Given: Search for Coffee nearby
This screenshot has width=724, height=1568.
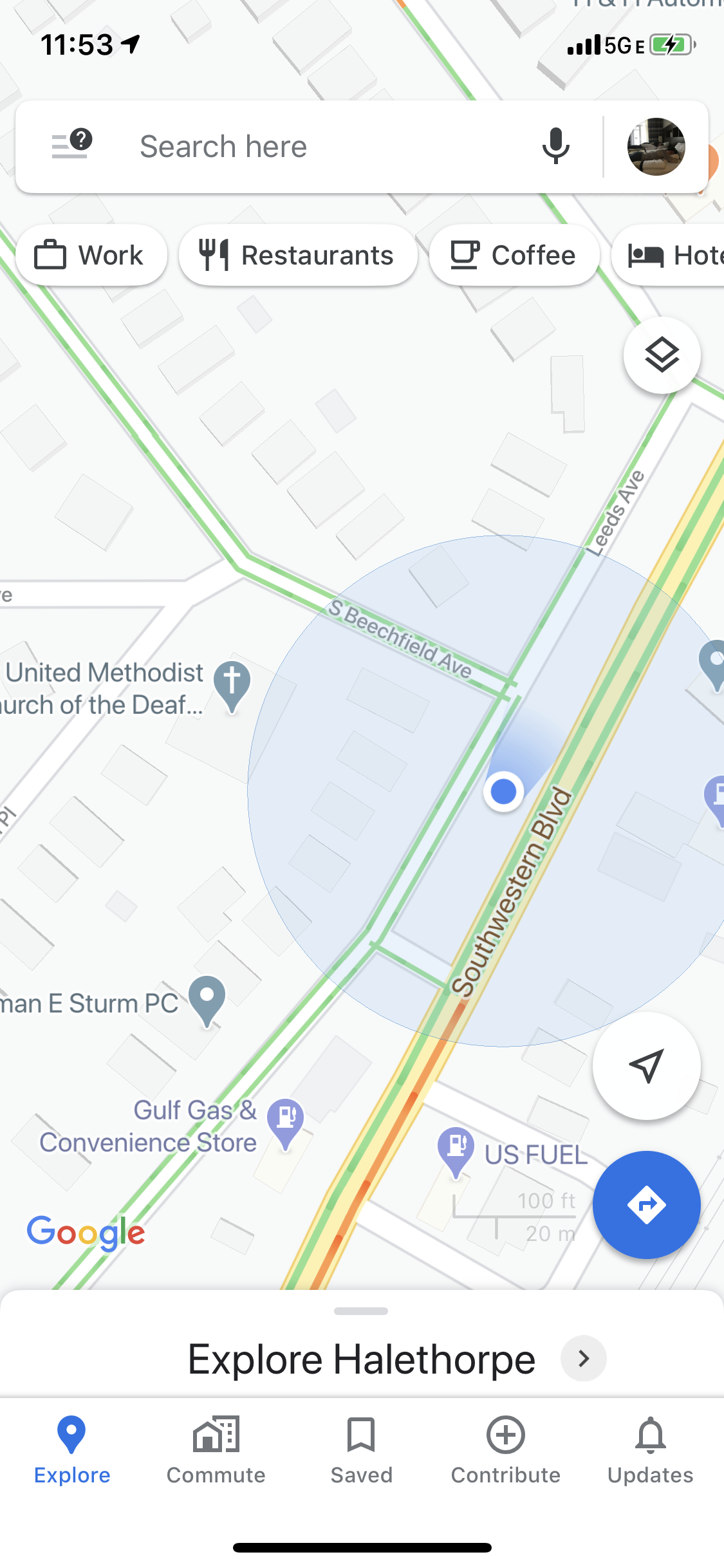Looking at the screenshot, I should [514, 256].
